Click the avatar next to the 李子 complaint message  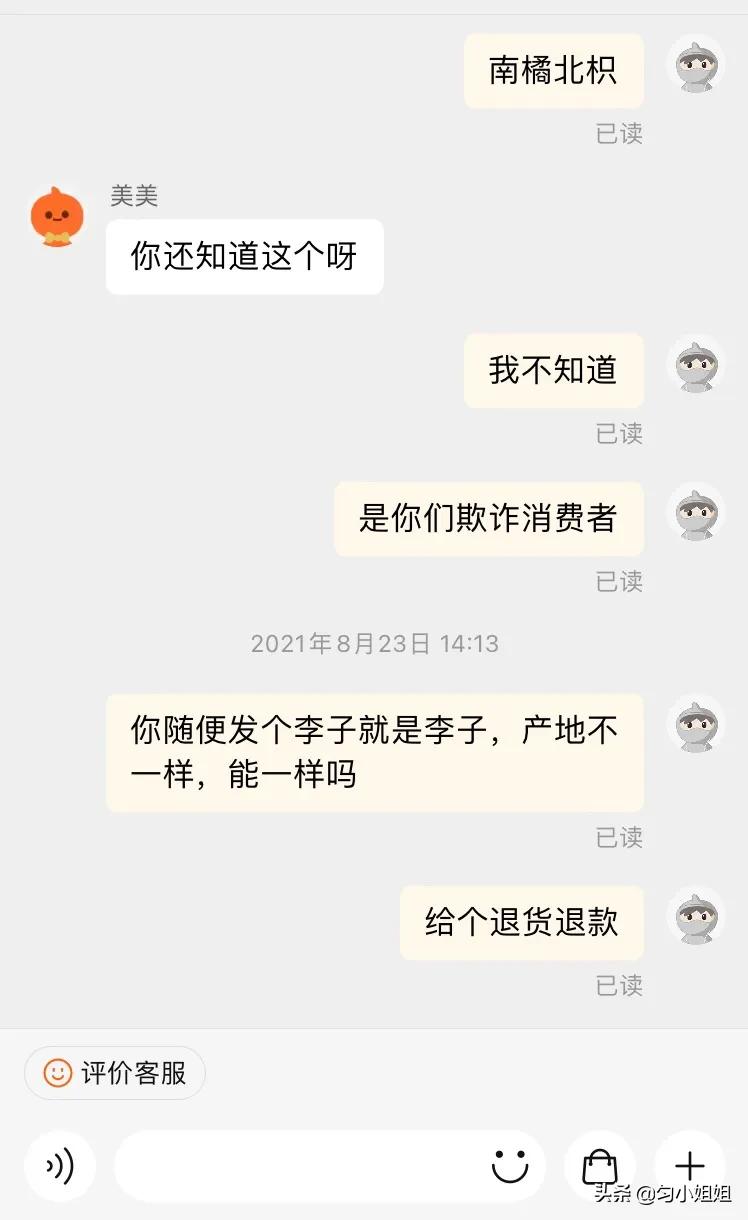tap(697, 725)
